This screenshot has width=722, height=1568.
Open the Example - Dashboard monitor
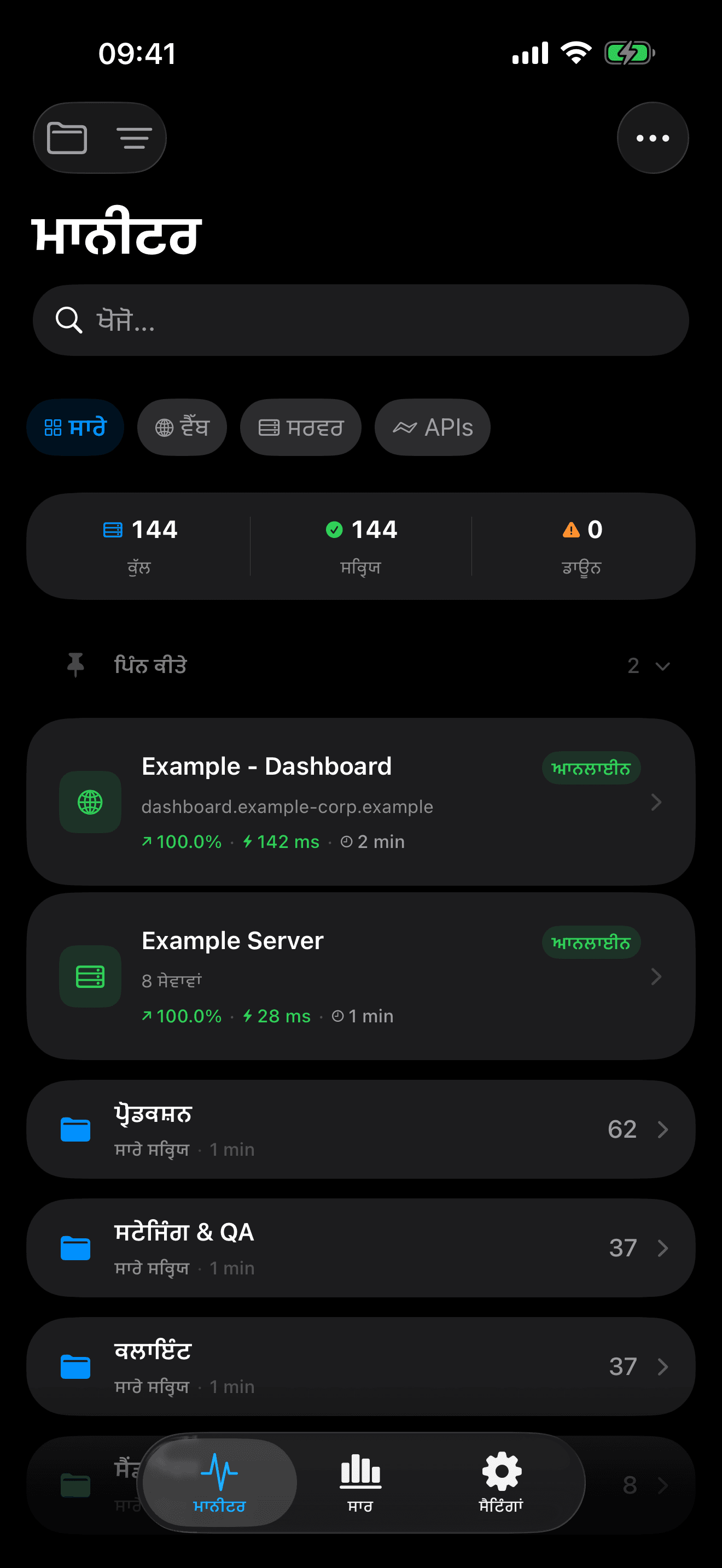click(x=360, y=801)
